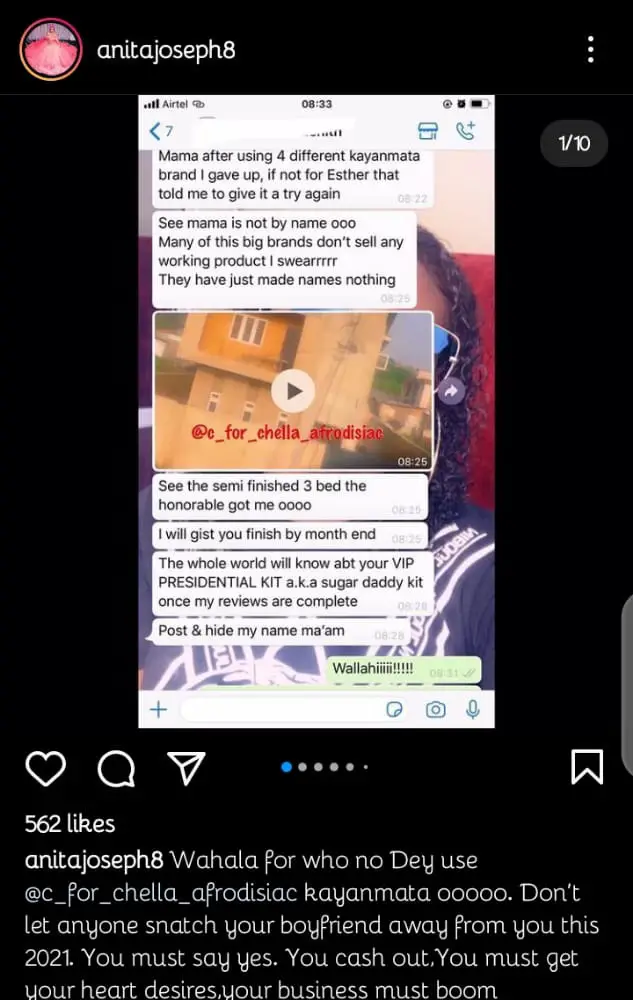Open comments on this post
Image resolution: width=633 pixels, height=1000 pixels.
[116, 767]
